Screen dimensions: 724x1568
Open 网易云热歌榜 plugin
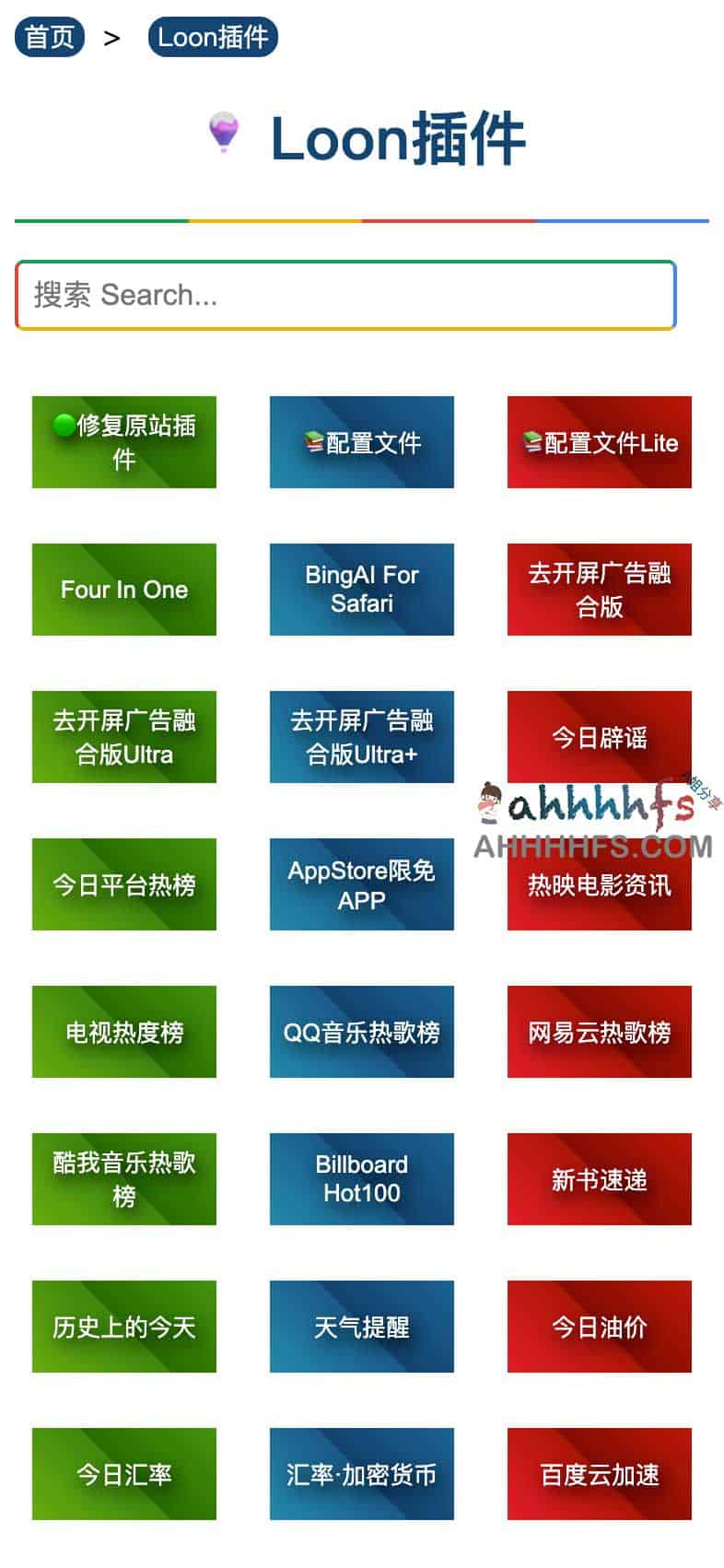(x=600, y=1032)
